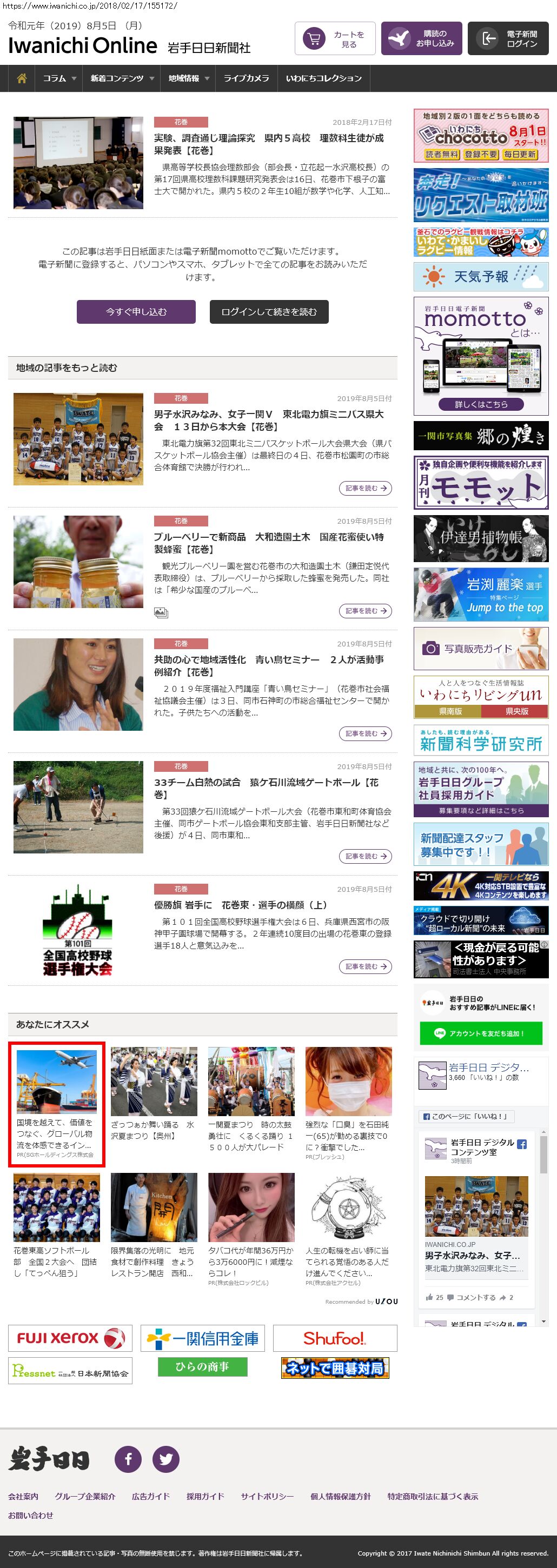Open the home icon in navigation bar
This screenshot has width=557, height=1568.
click(21, 78)
